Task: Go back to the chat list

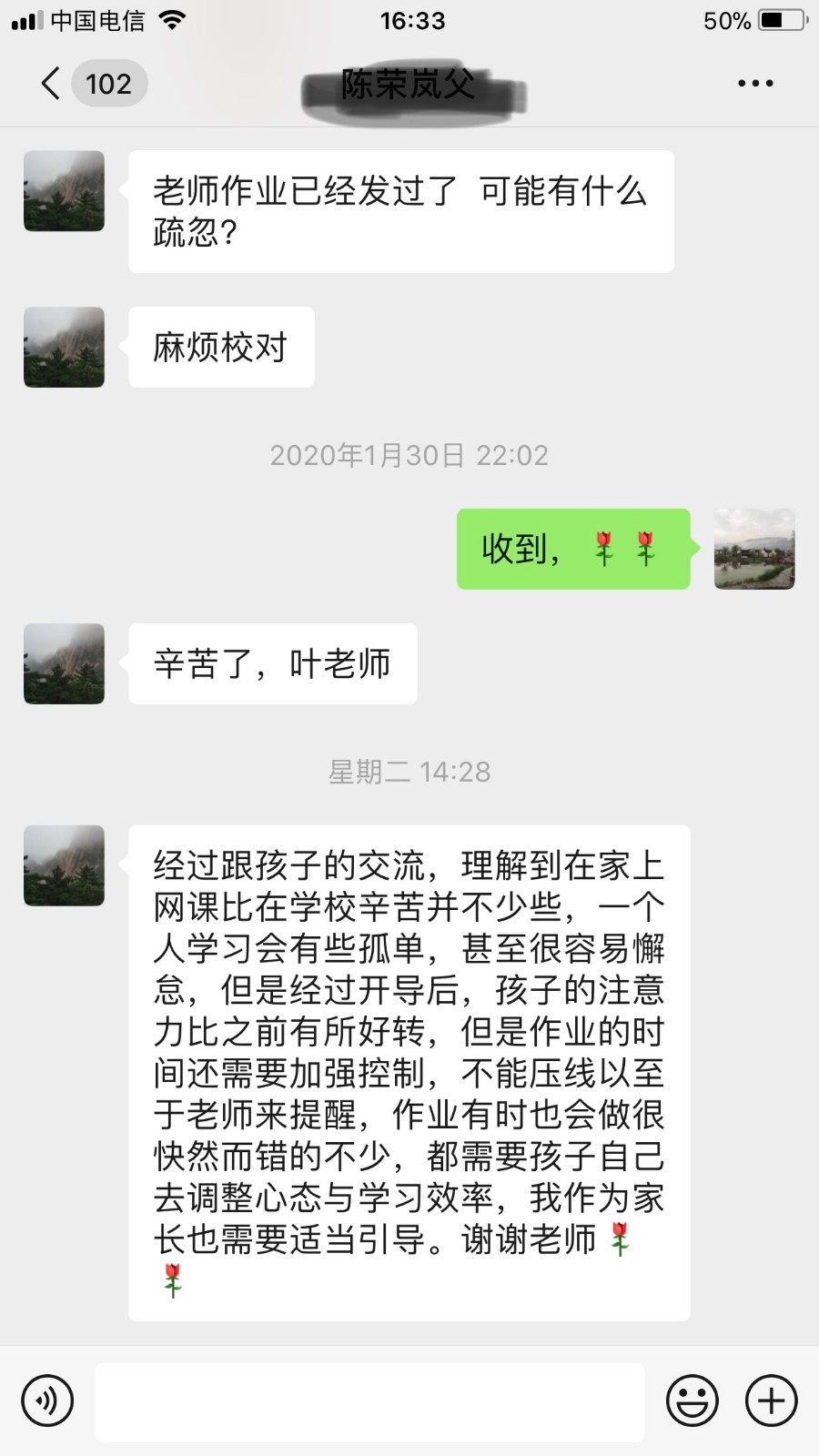Action: point(52,84)
